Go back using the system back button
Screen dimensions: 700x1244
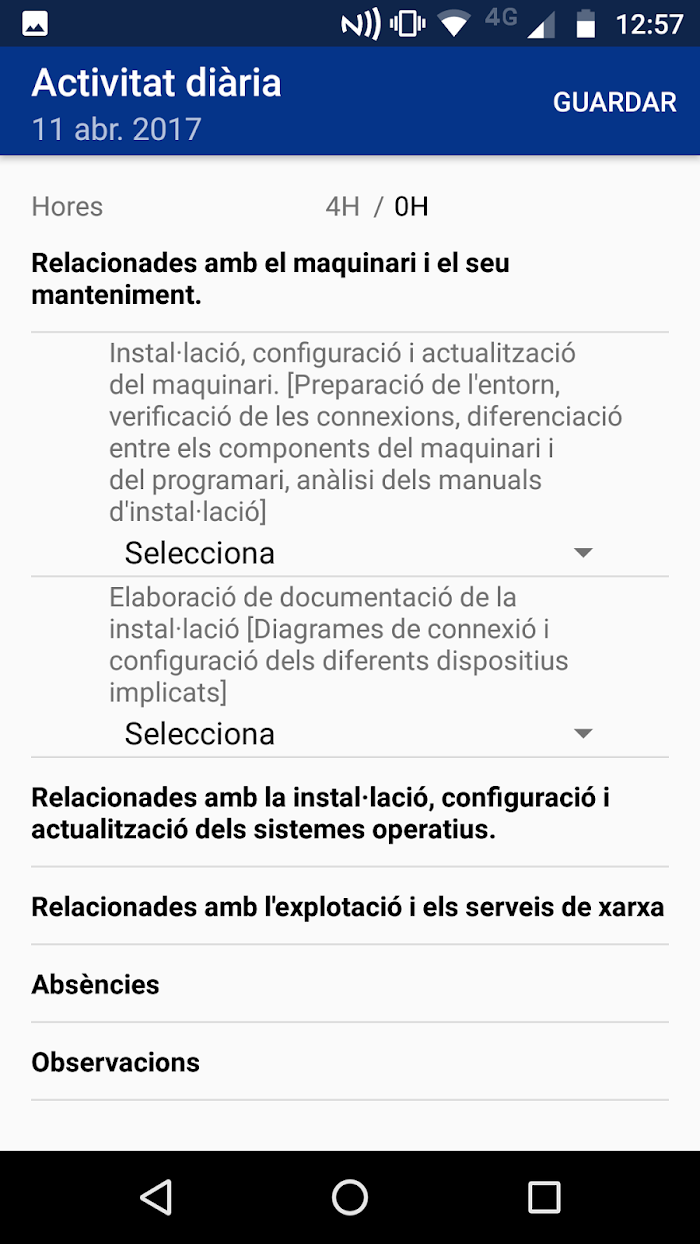point(156,1197)
